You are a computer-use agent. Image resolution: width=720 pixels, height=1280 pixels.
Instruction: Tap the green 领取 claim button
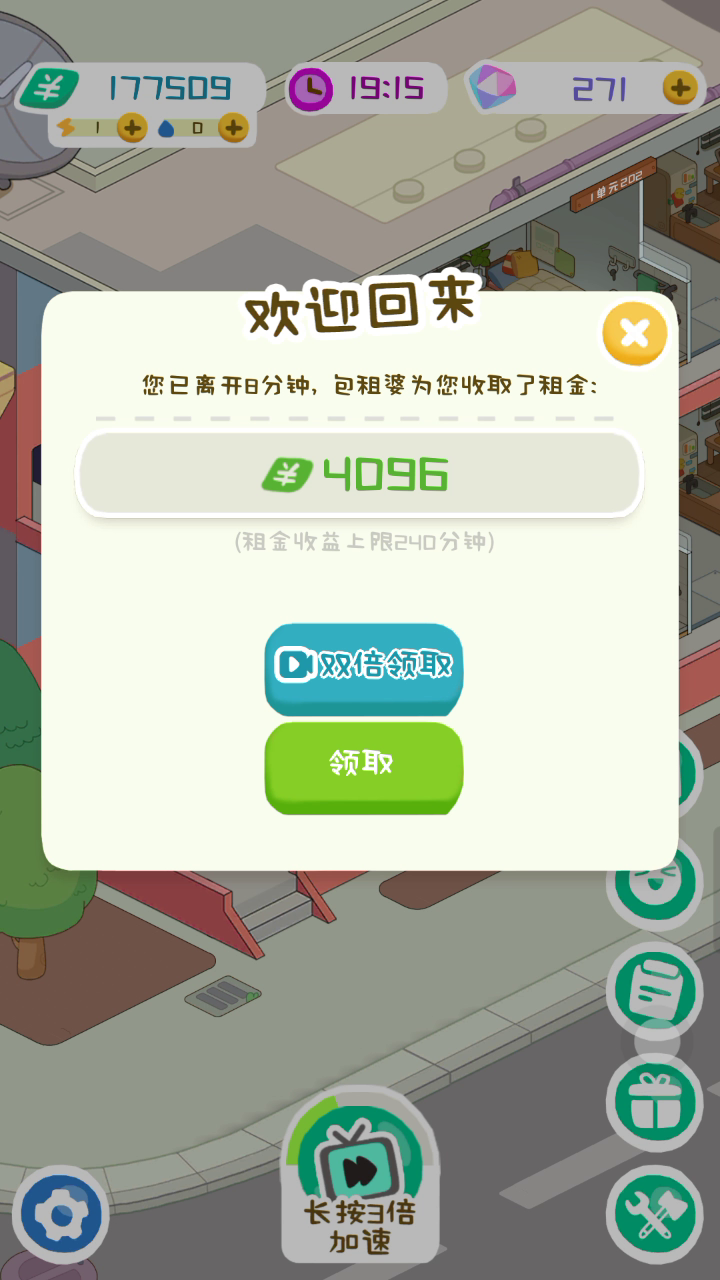[x=364, y=766]
